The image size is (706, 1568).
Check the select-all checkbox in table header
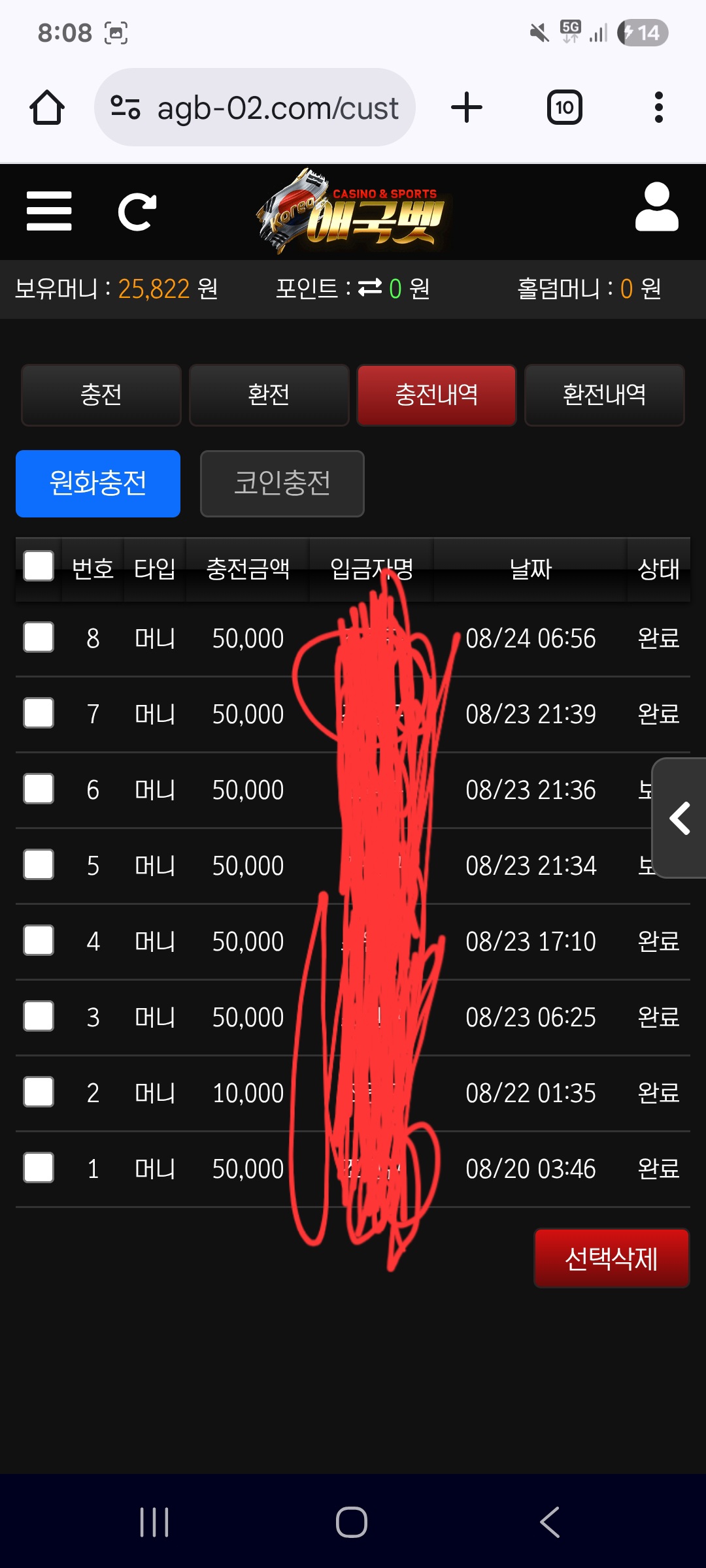[x=39, y=566]
